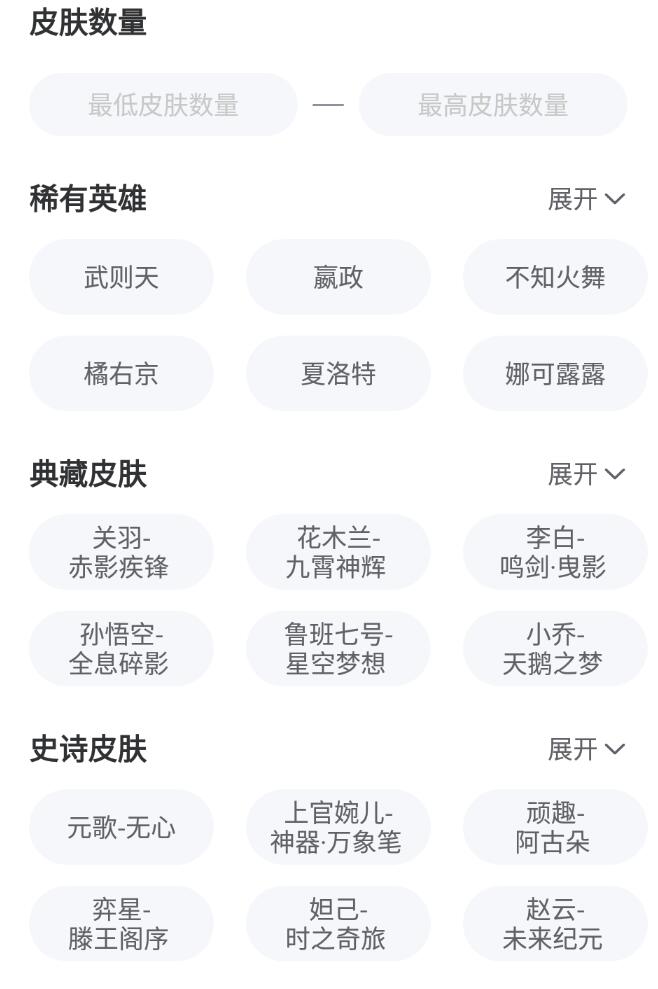
Task: Tap the 最高皮肤数量 input field
Action: click(x=493, y=105)
